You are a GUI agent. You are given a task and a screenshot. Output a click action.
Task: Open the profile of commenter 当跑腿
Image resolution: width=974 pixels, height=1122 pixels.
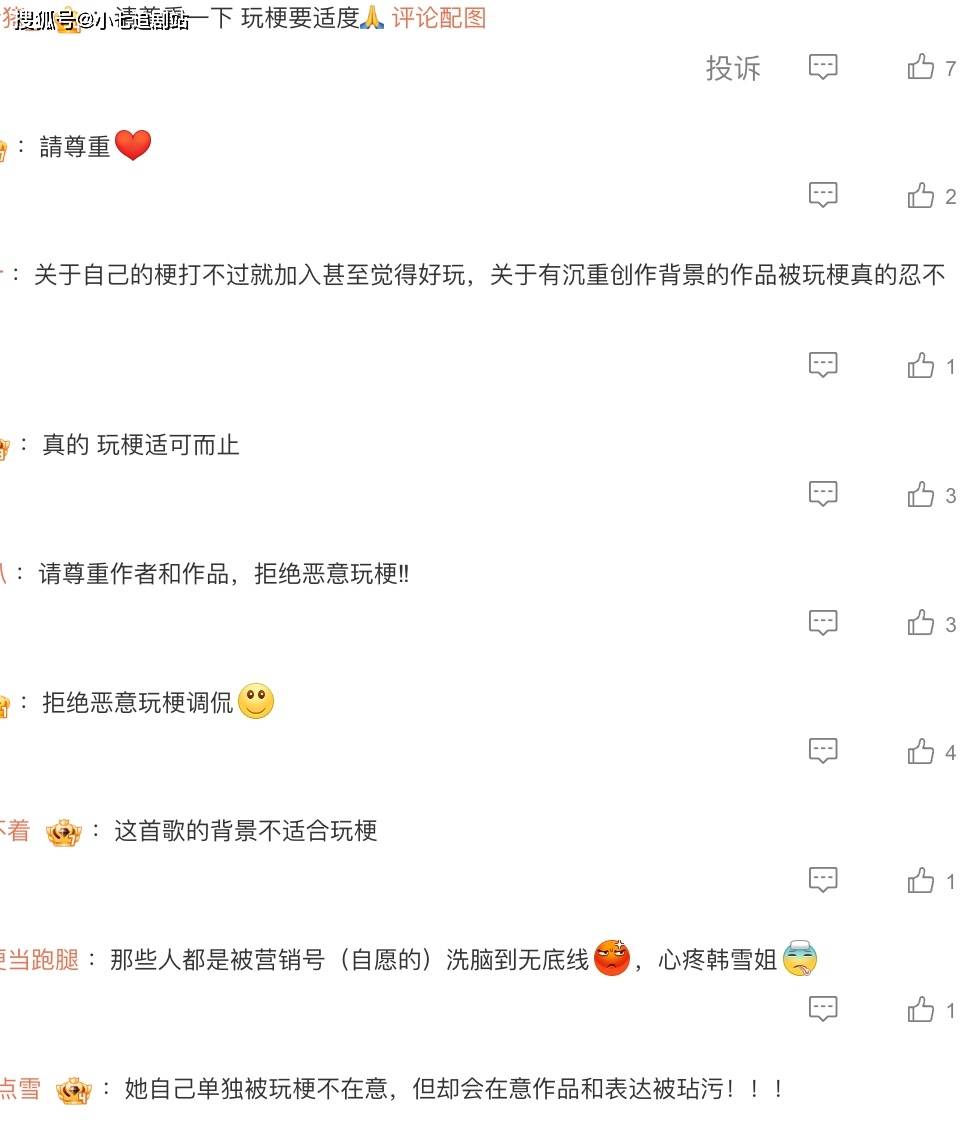click(x=38, y=961)
